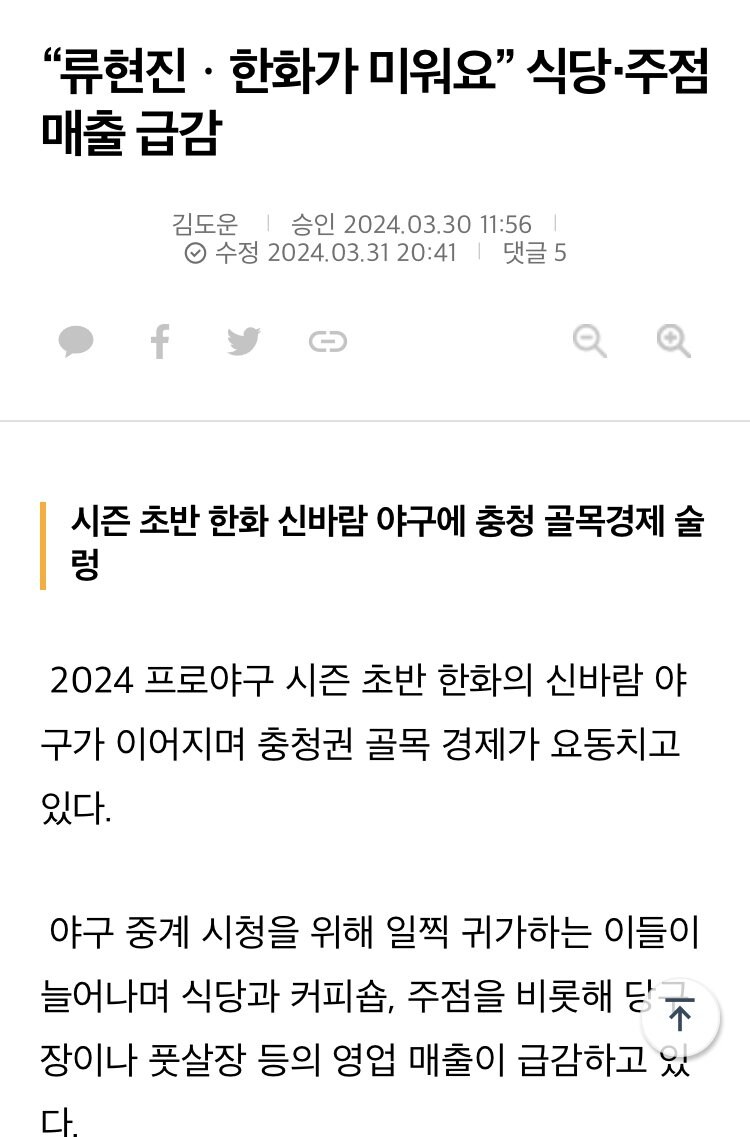Decrease the text size
Viewport: 750px width, 1137px height.
point(590,341)
